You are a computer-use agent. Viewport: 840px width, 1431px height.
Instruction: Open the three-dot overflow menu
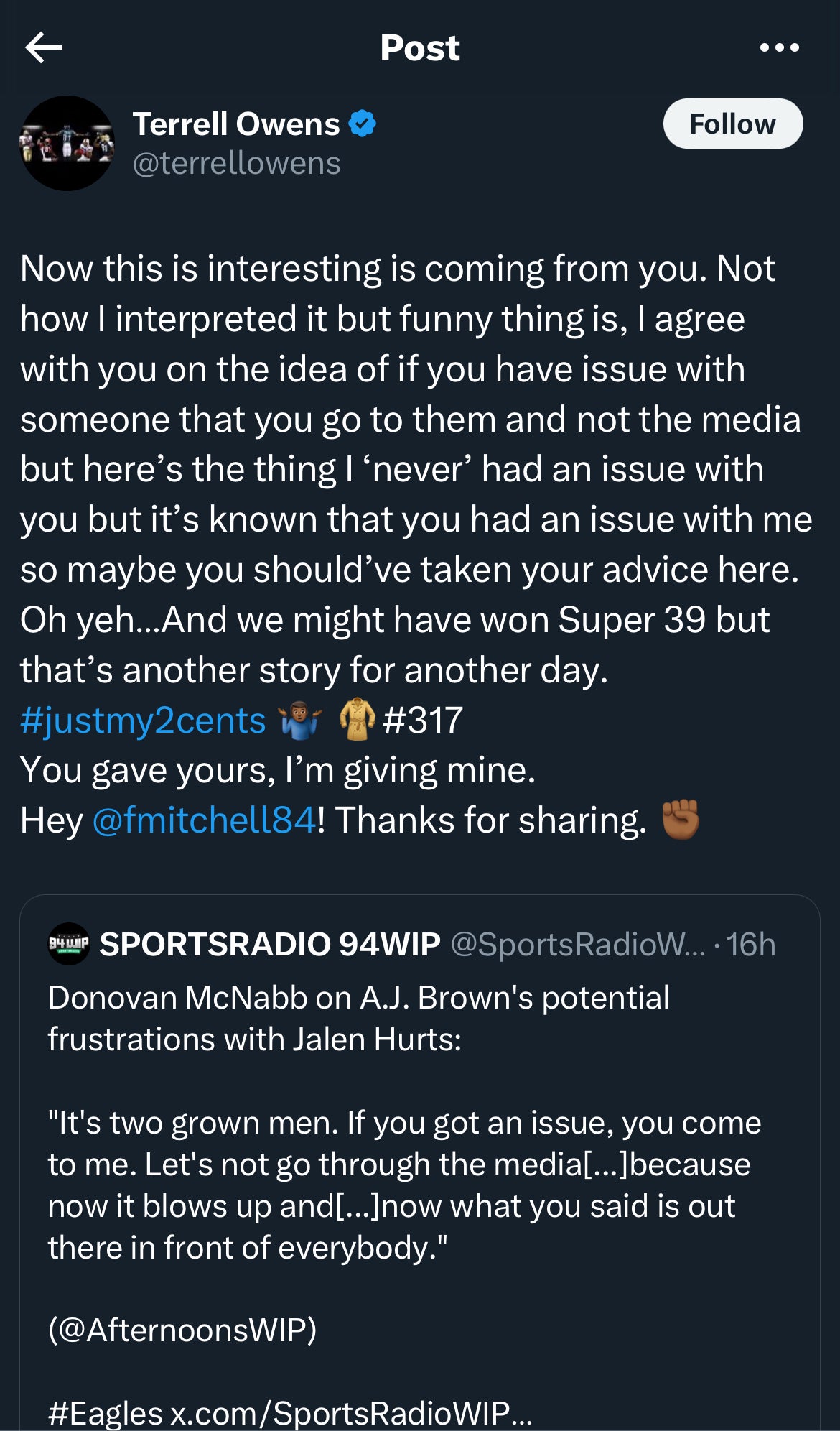pos(779,48)
